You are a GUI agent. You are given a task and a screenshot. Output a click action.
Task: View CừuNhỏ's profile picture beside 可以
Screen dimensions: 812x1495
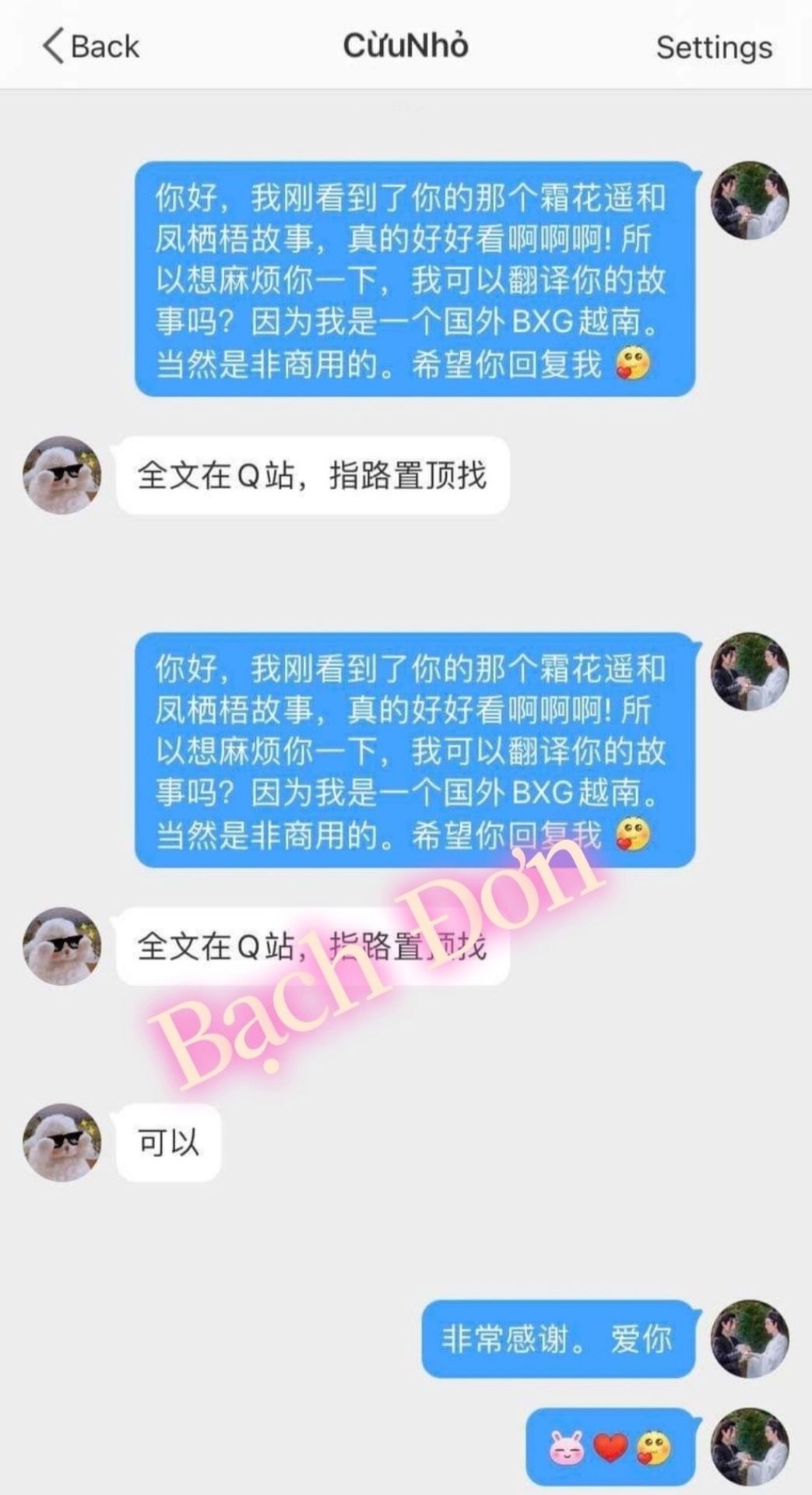pos(62,1142)
